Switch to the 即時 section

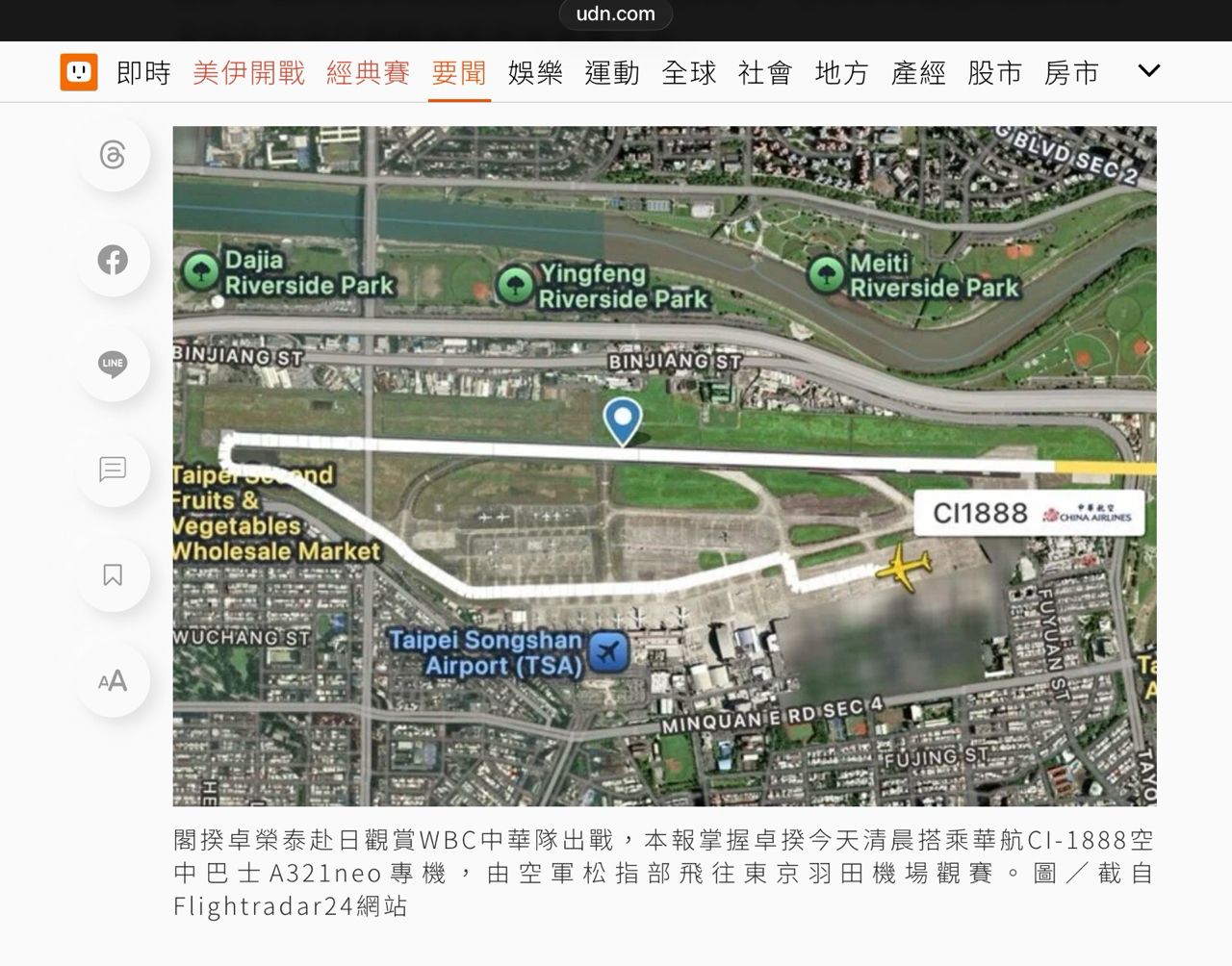tap(143, 73)
